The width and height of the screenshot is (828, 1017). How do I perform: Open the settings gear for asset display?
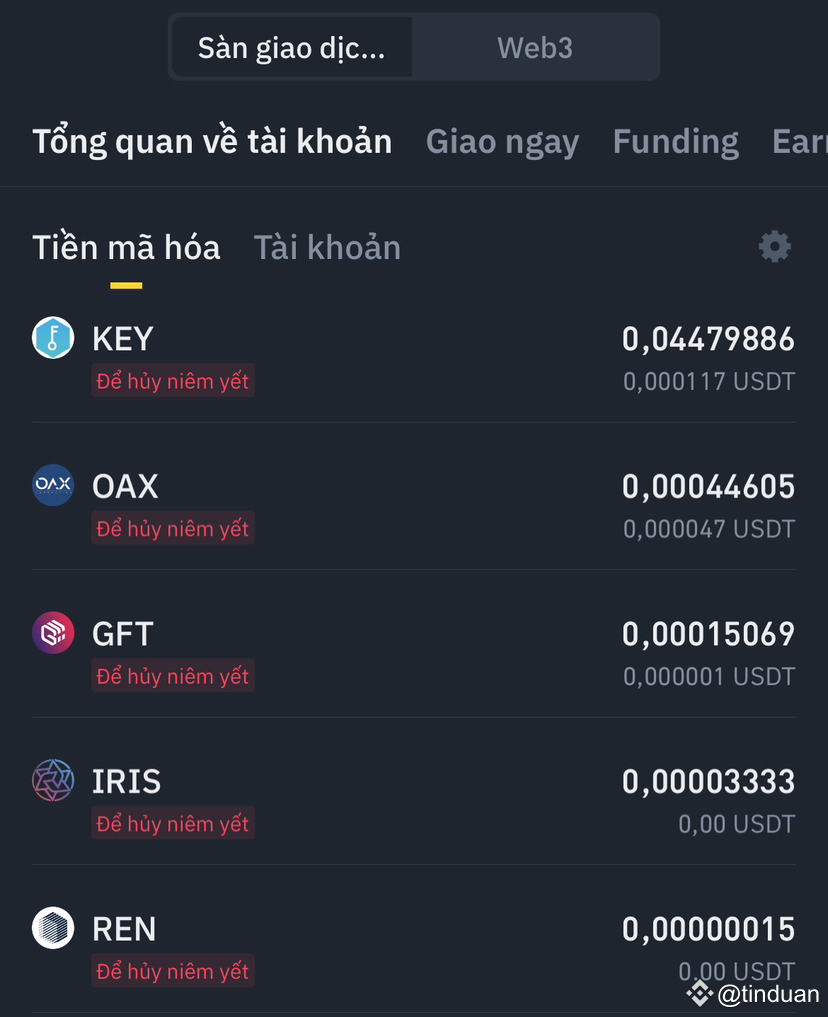coord(775,246)
